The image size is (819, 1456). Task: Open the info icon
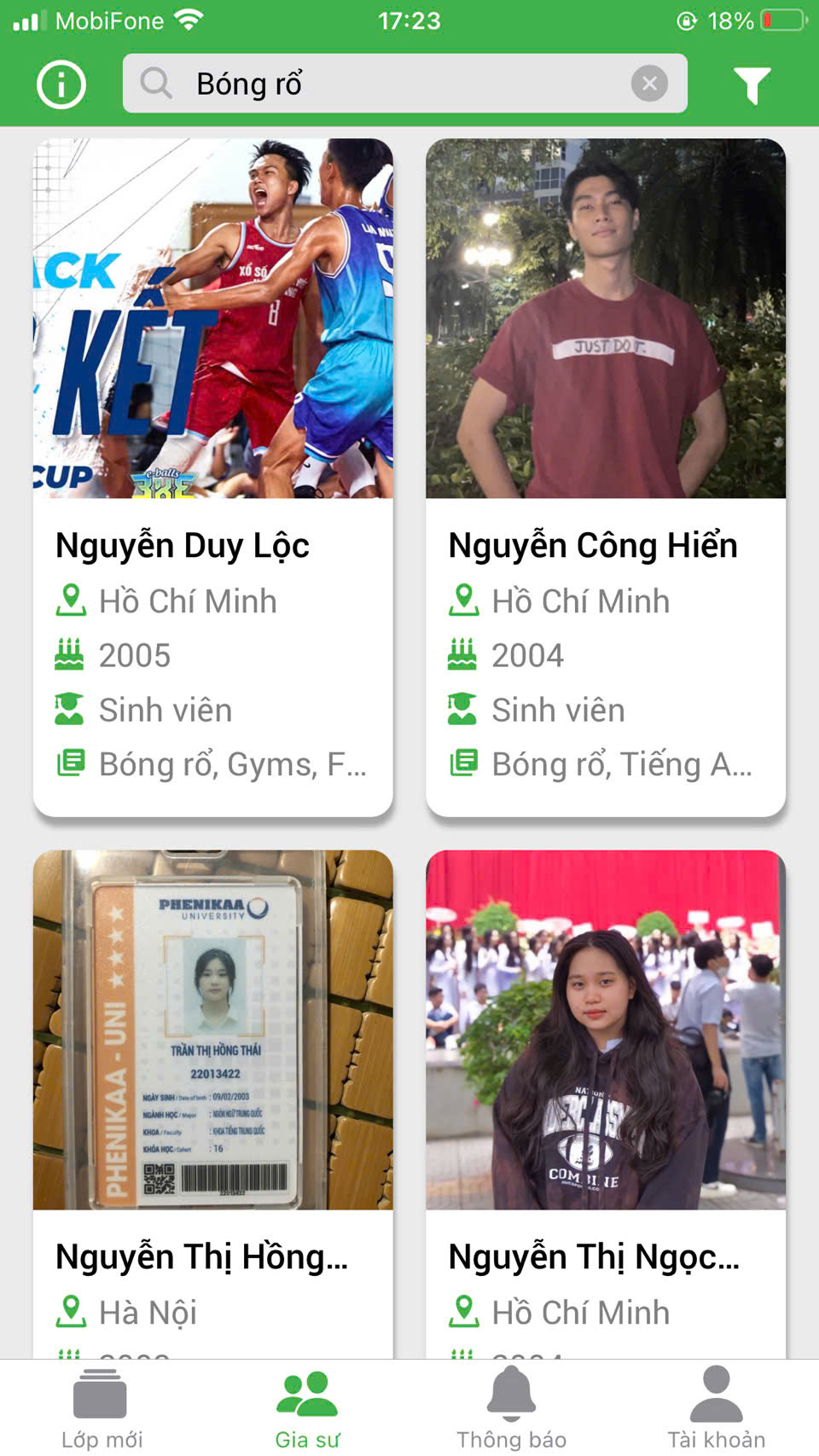point(61,84)
